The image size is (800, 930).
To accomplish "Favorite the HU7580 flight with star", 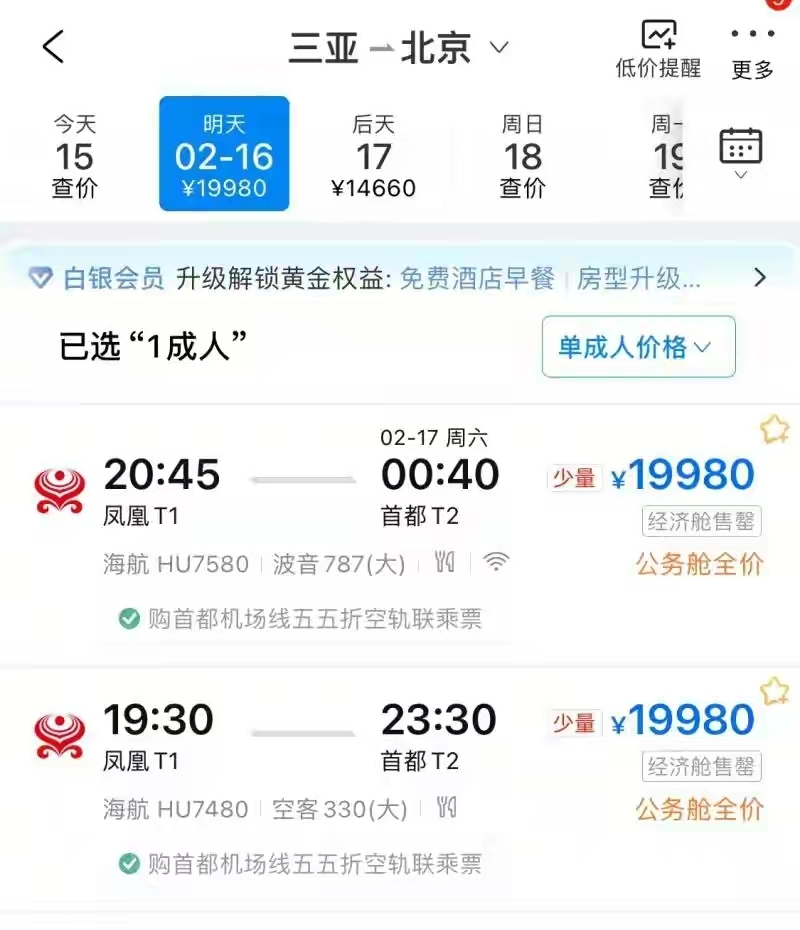I will click(774, 430).
